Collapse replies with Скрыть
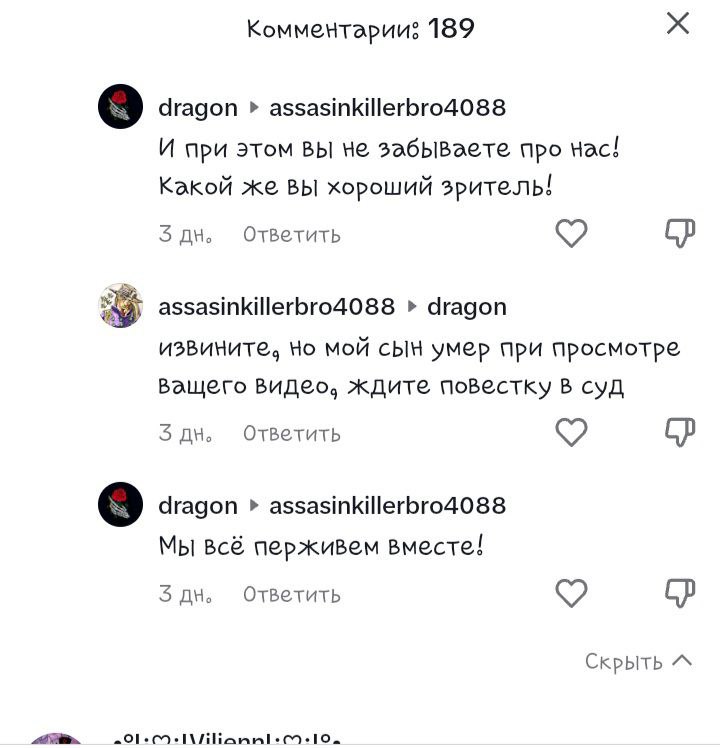 click(638, 662)
